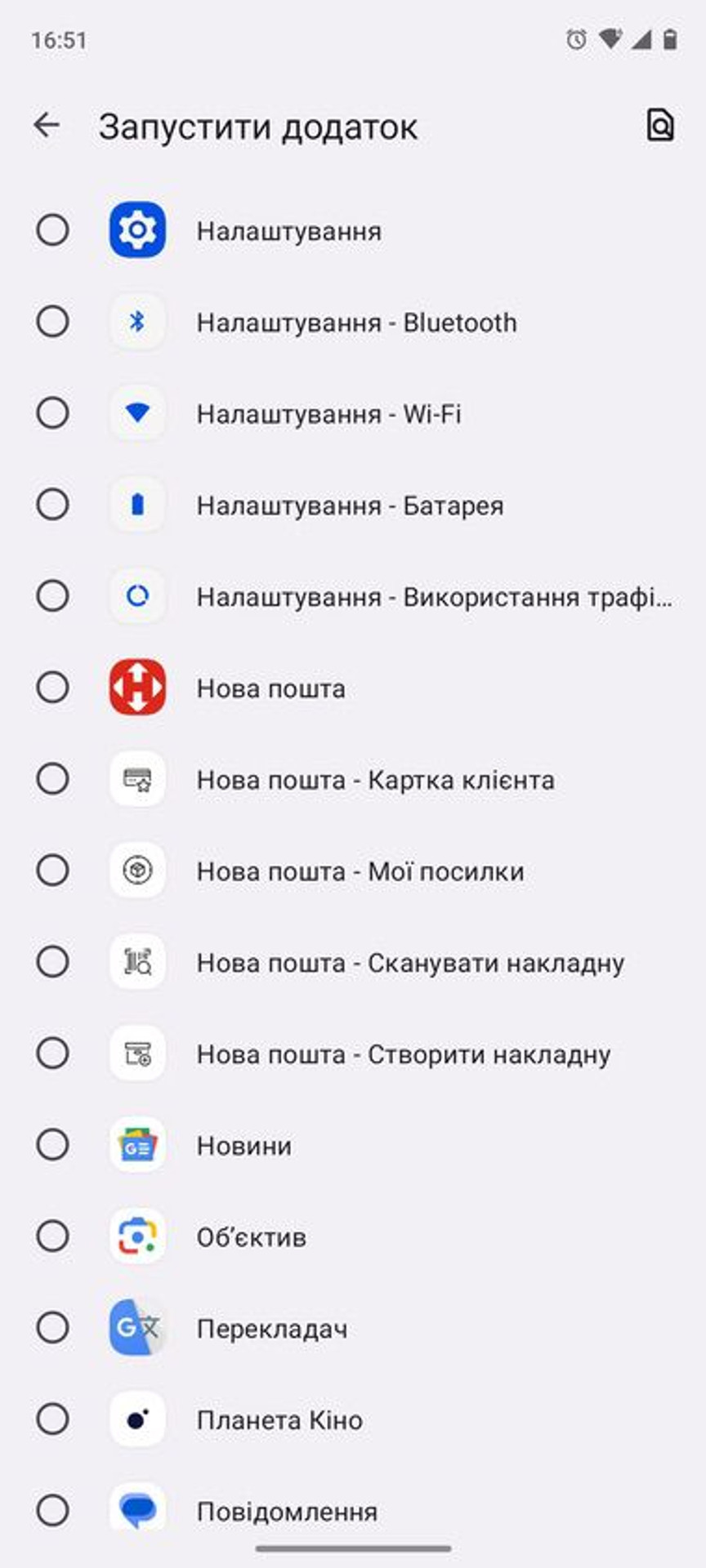Image resolution: width=706 pixels, height=1568 pixels.
Task: Select Налаштування - Використання трафіку
Action: click(x=353, y=596)
